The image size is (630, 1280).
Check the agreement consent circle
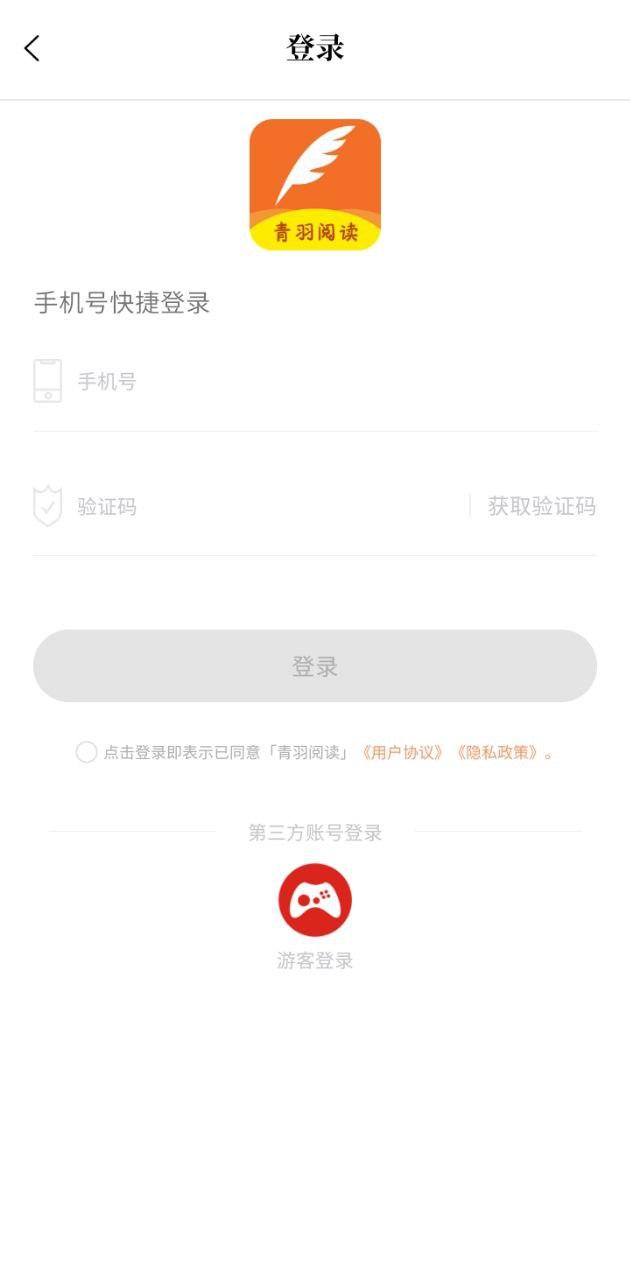tap(87, 752)
